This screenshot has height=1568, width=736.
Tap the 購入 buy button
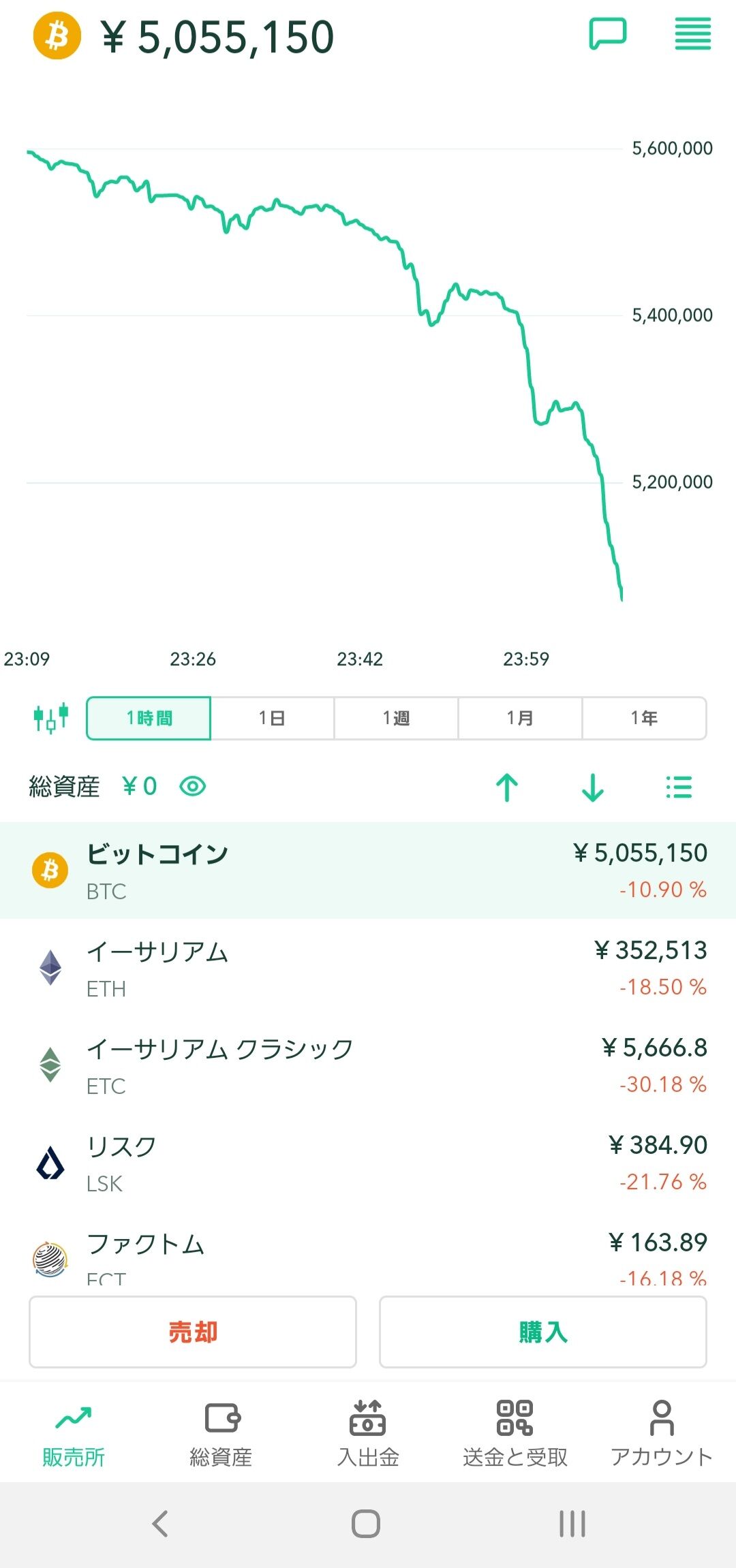(x=542, y=1332)
